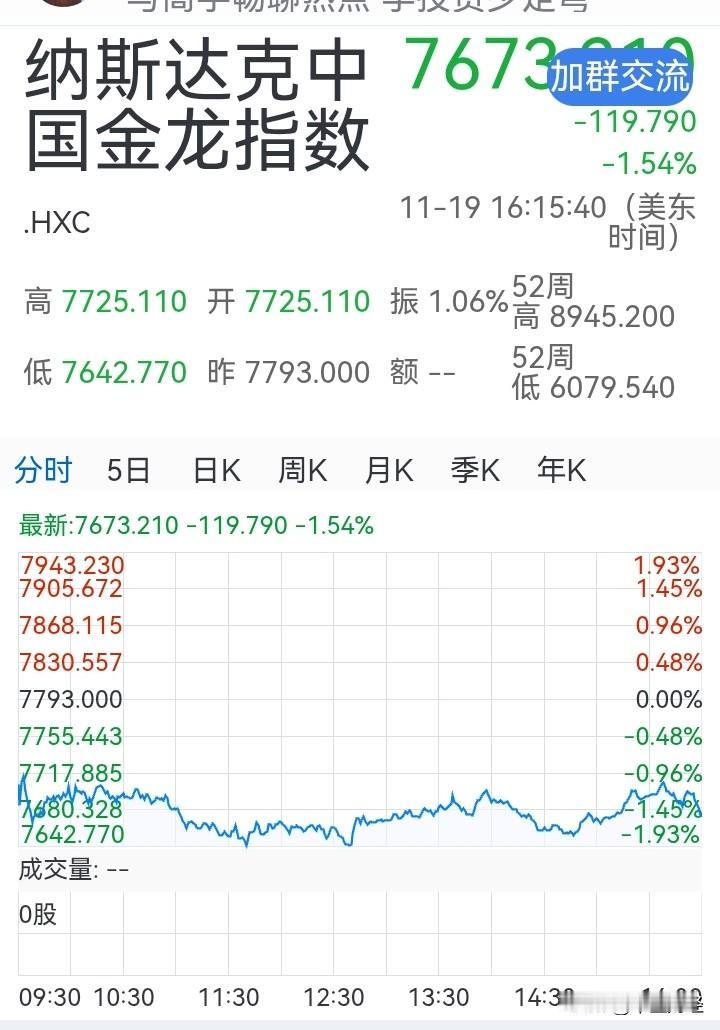Switch to the 周K weekly chart
The width and height of the screenshot is (720, 1030).
(301, 469)
